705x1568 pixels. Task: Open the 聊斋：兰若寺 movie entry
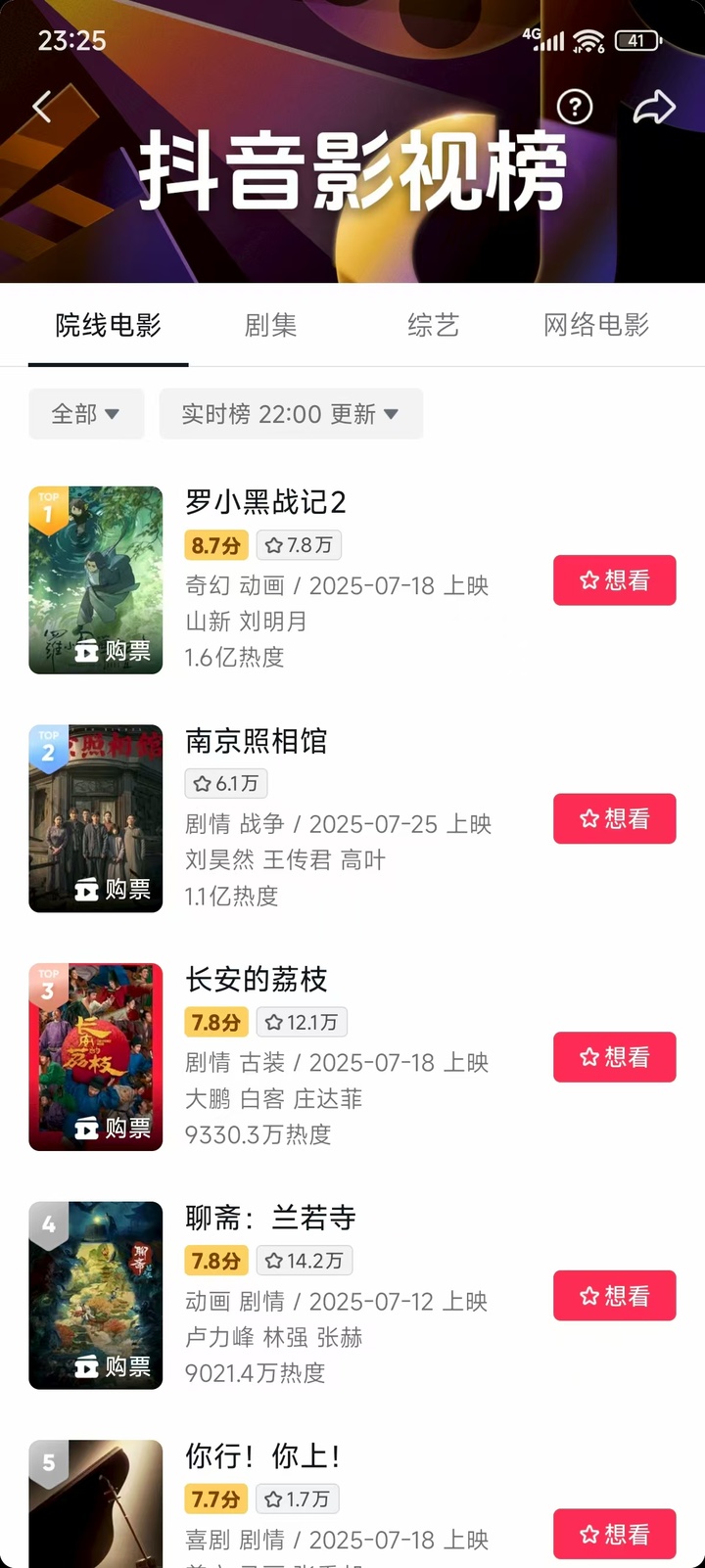tap(270, 1219)
